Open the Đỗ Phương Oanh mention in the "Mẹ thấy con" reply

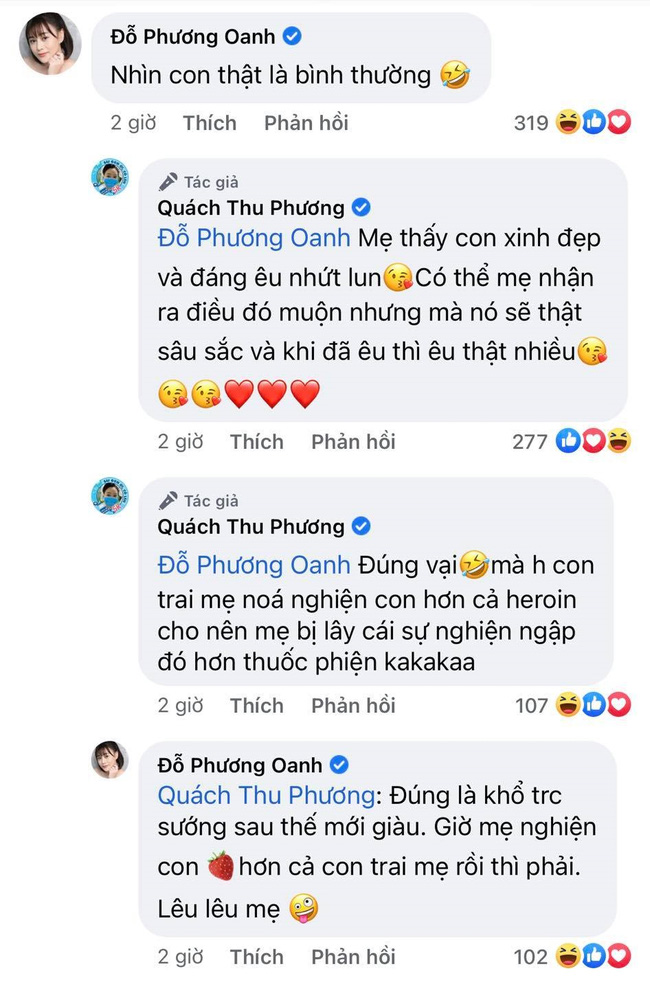(x=255, y=239)
